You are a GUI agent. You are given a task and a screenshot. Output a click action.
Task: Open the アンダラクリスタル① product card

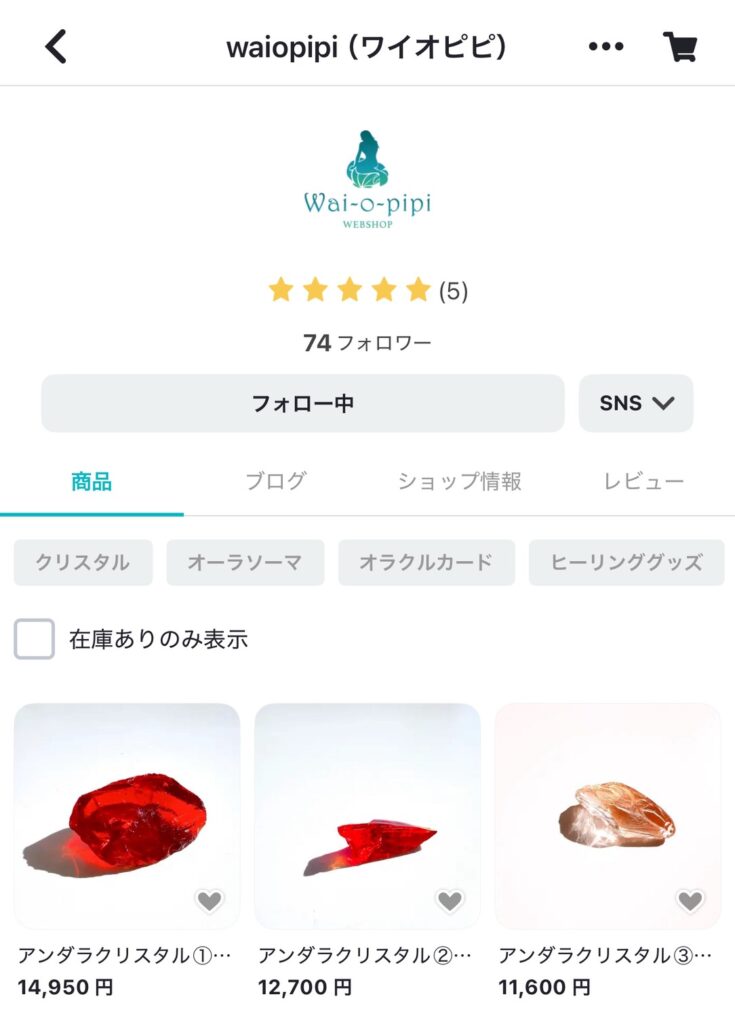pos(127,815)
